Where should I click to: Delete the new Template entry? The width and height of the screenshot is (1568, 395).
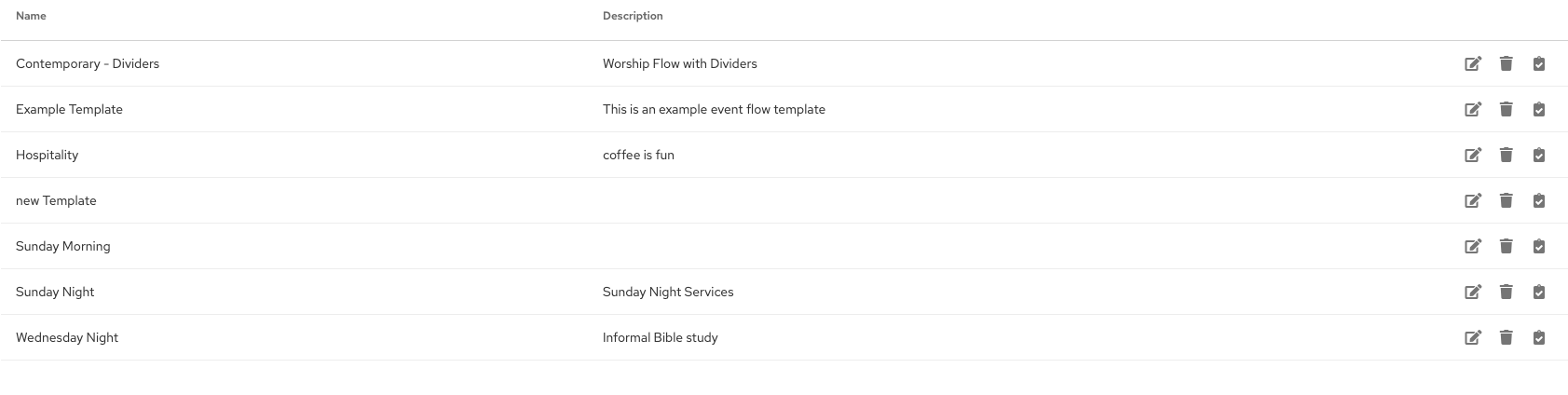(1506, 200)
